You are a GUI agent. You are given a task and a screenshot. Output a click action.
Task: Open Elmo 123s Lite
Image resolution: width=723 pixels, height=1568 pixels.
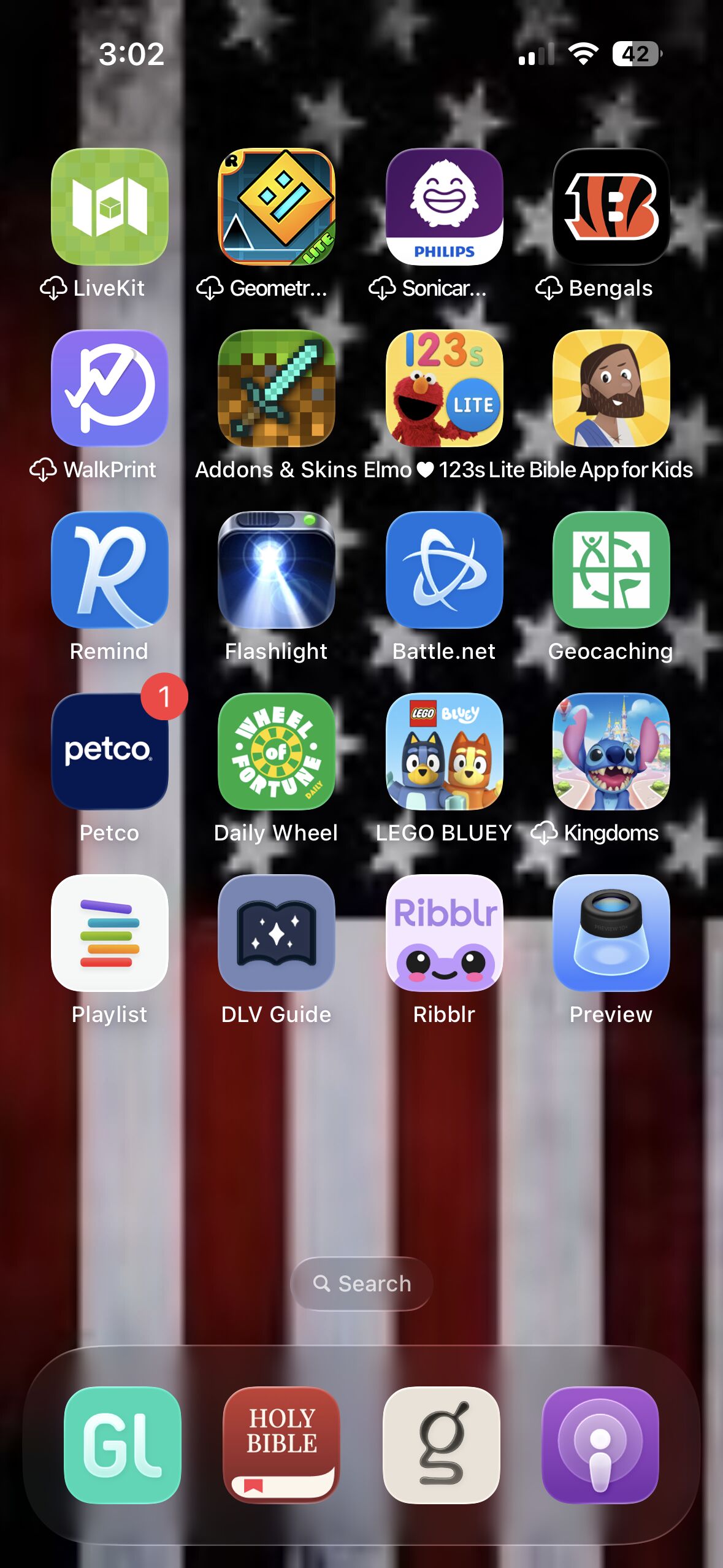point(444,388)
